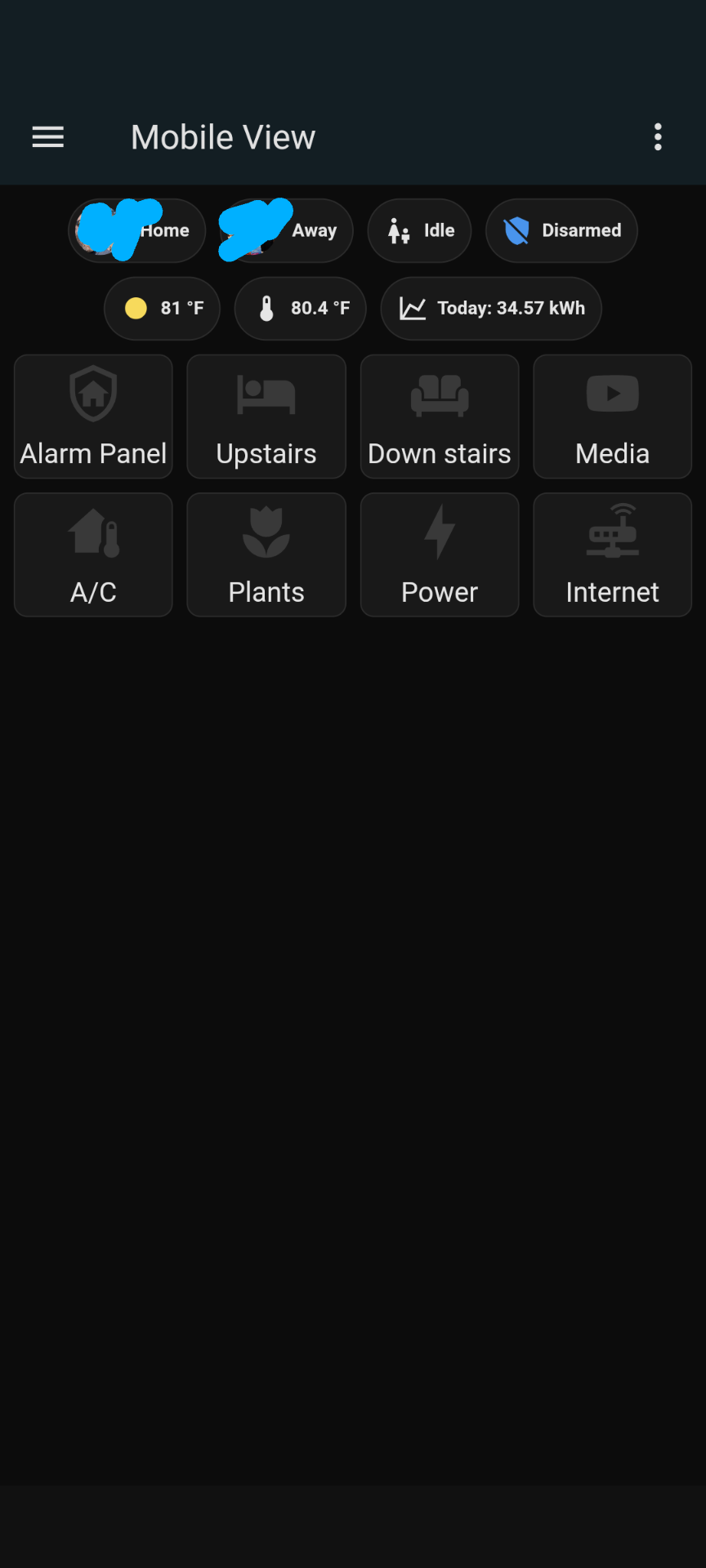Open the Idle status chip
The height and width of the screenshot is (1568, 706).
click(419, 231)
